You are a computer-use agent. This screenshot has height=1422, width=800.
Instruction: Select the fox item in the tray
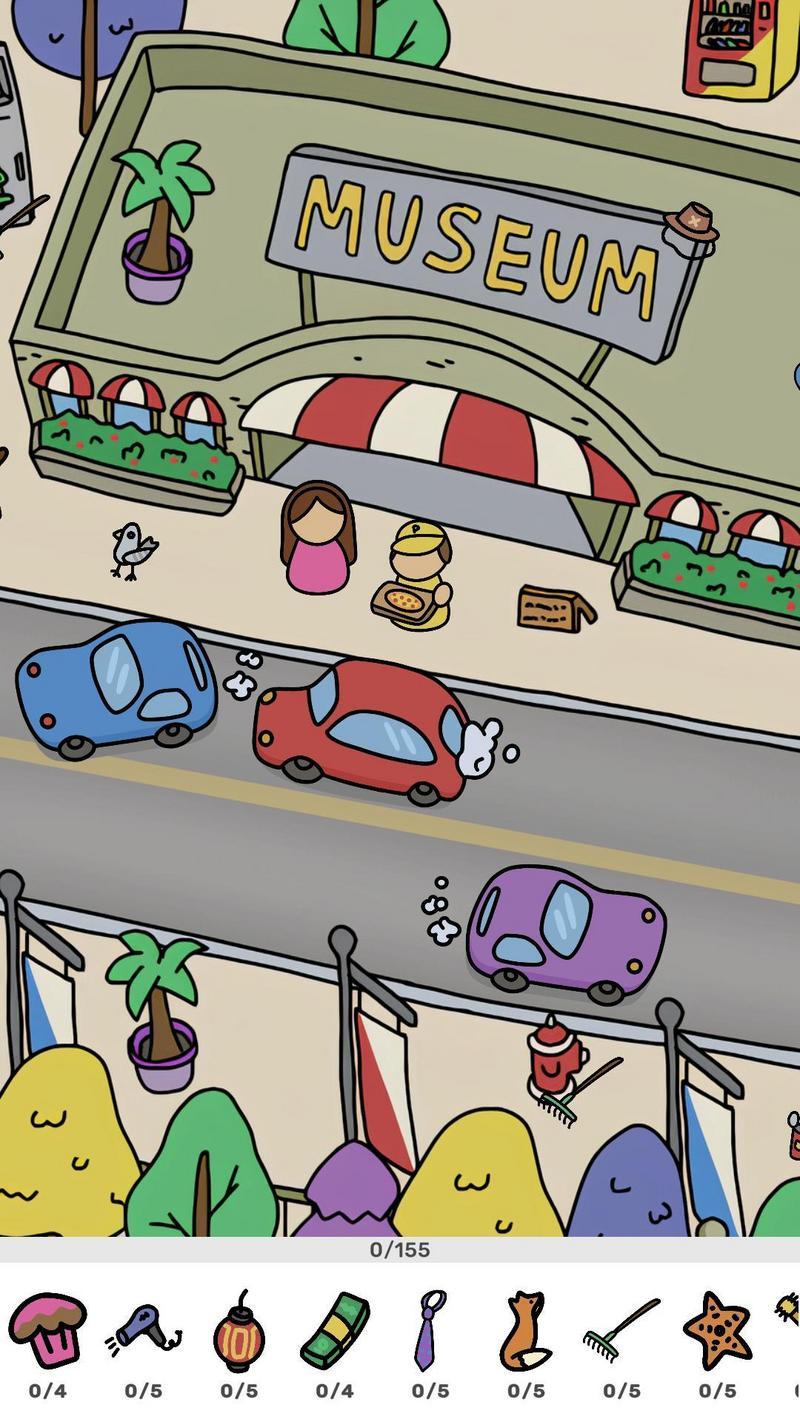[525, 1331]
